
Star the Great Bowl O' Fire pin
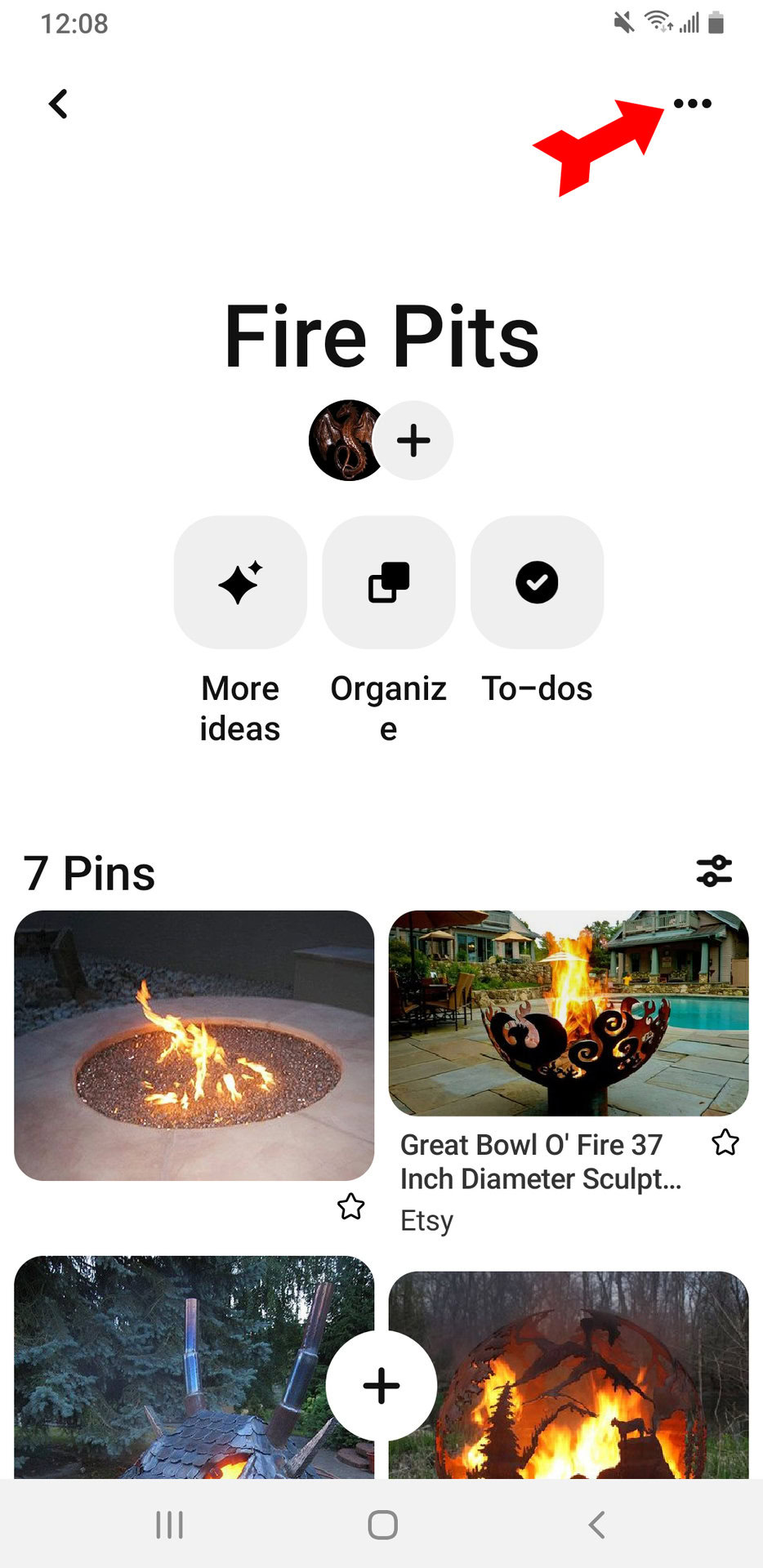725,1143
